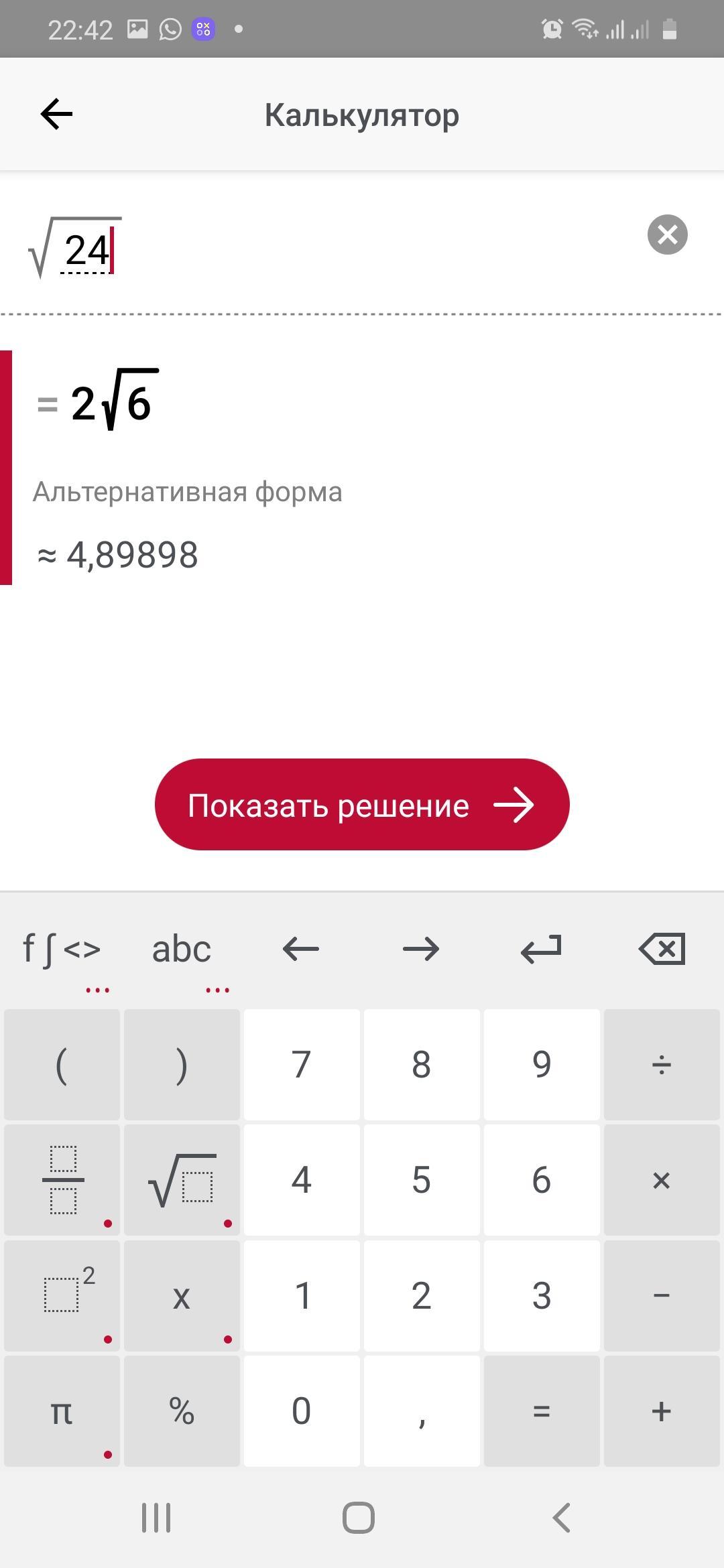
Task: Tap the system home button
Action: click(359, 1518)
